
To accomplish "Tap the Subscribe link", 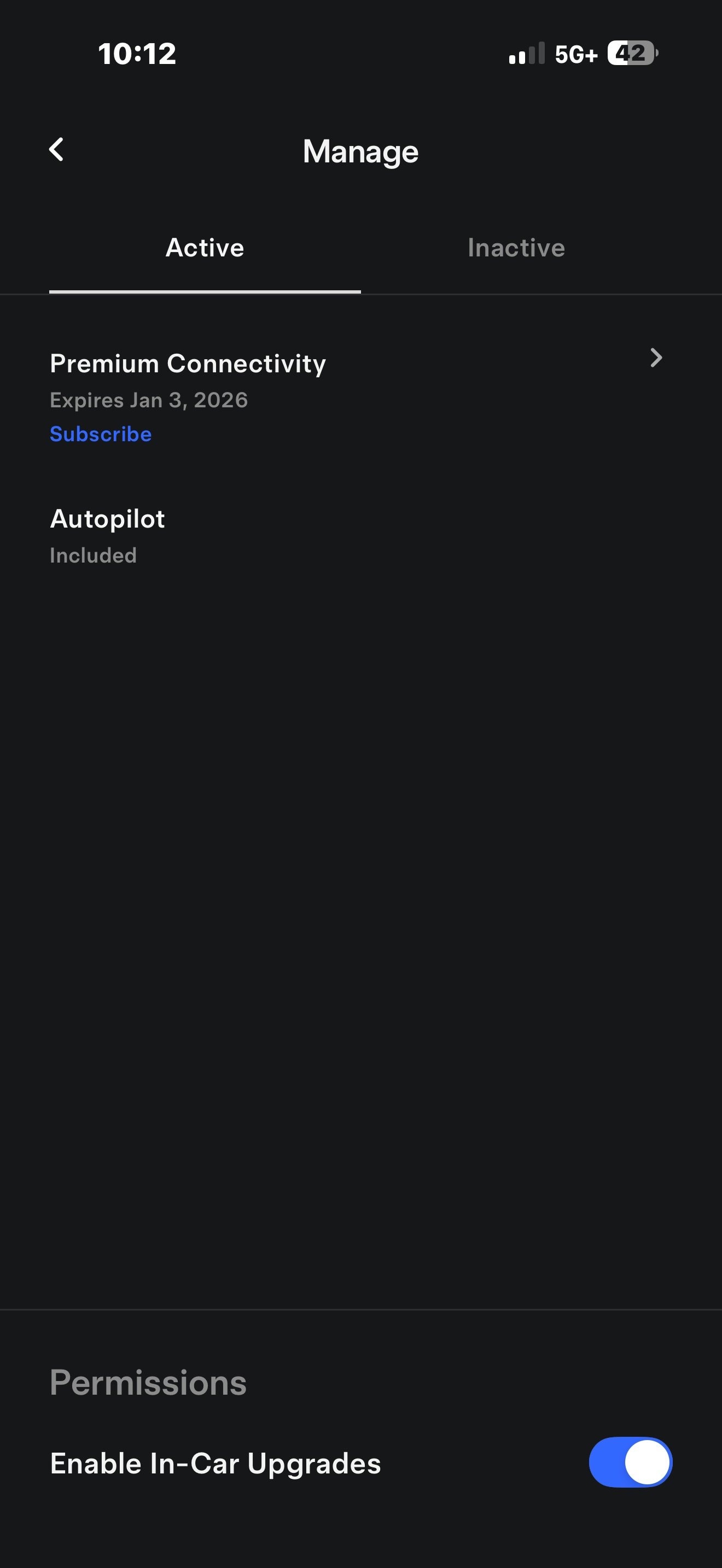I will pyautogui.click(x=101, y=434).
